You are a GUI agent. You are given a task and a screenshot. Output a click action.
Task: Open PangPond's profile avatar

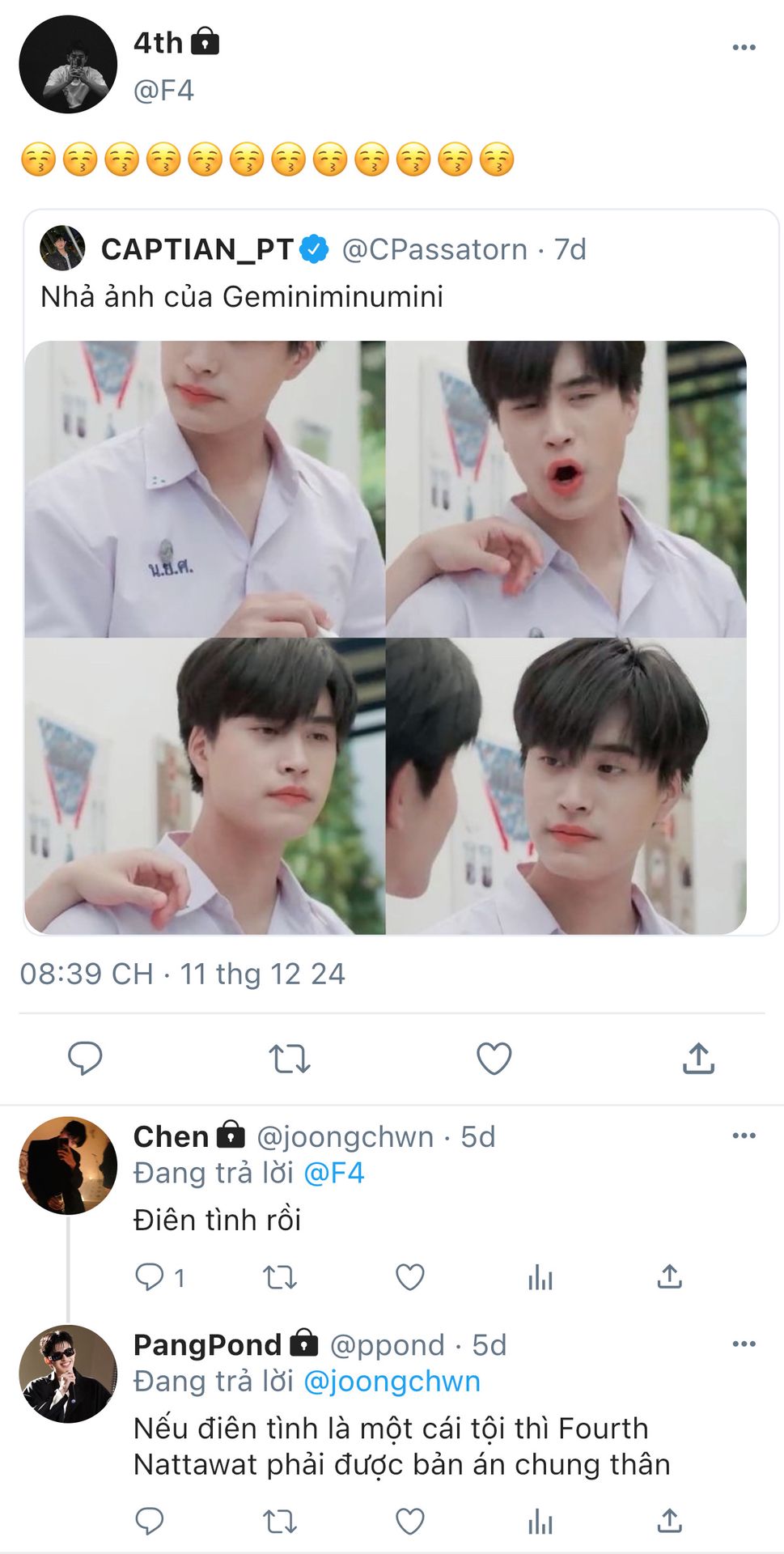click(x=68, y=1374)
